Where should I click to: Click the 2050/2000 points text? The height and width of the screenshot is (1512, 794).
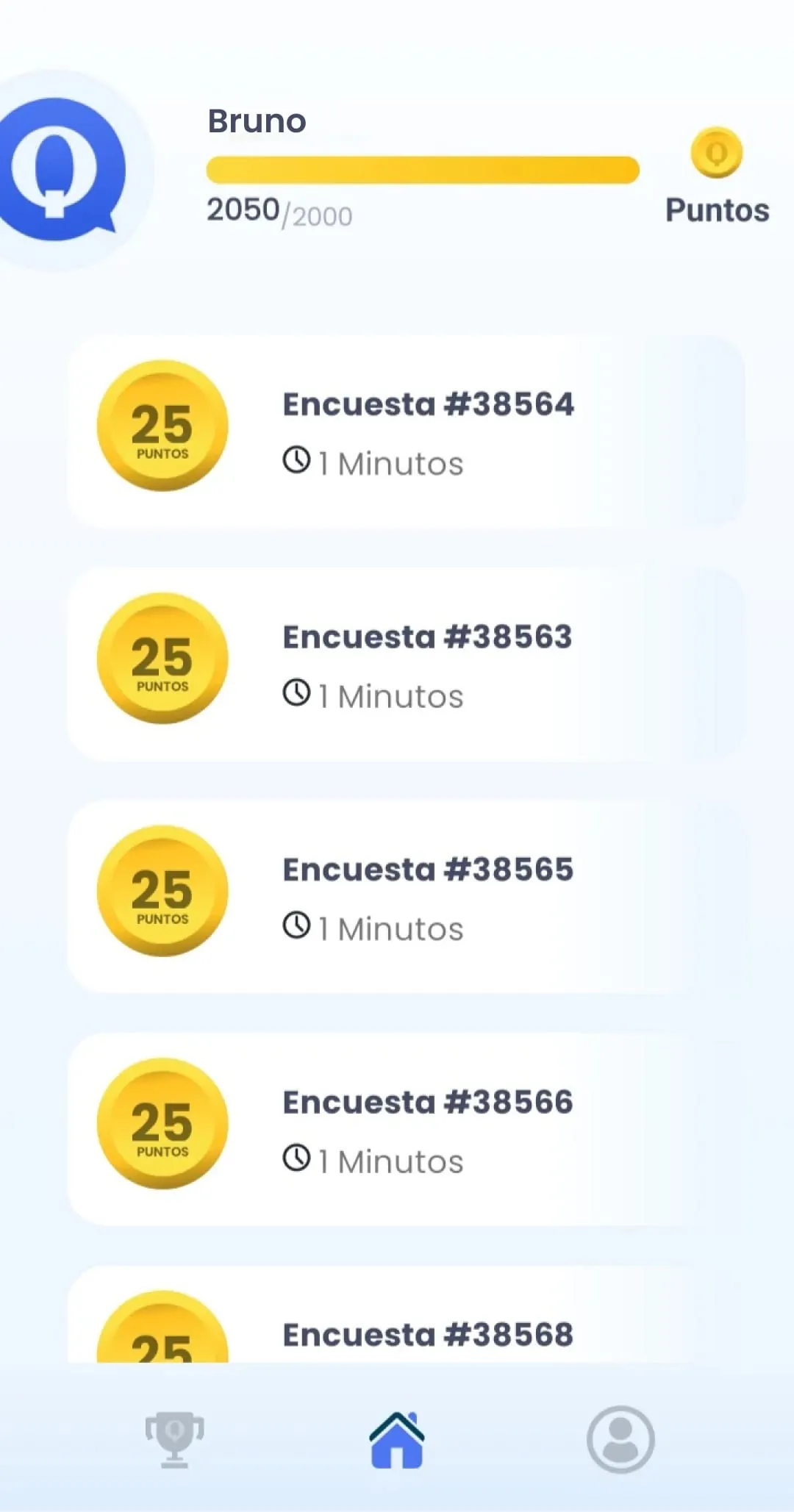click(x=278, y=212)
